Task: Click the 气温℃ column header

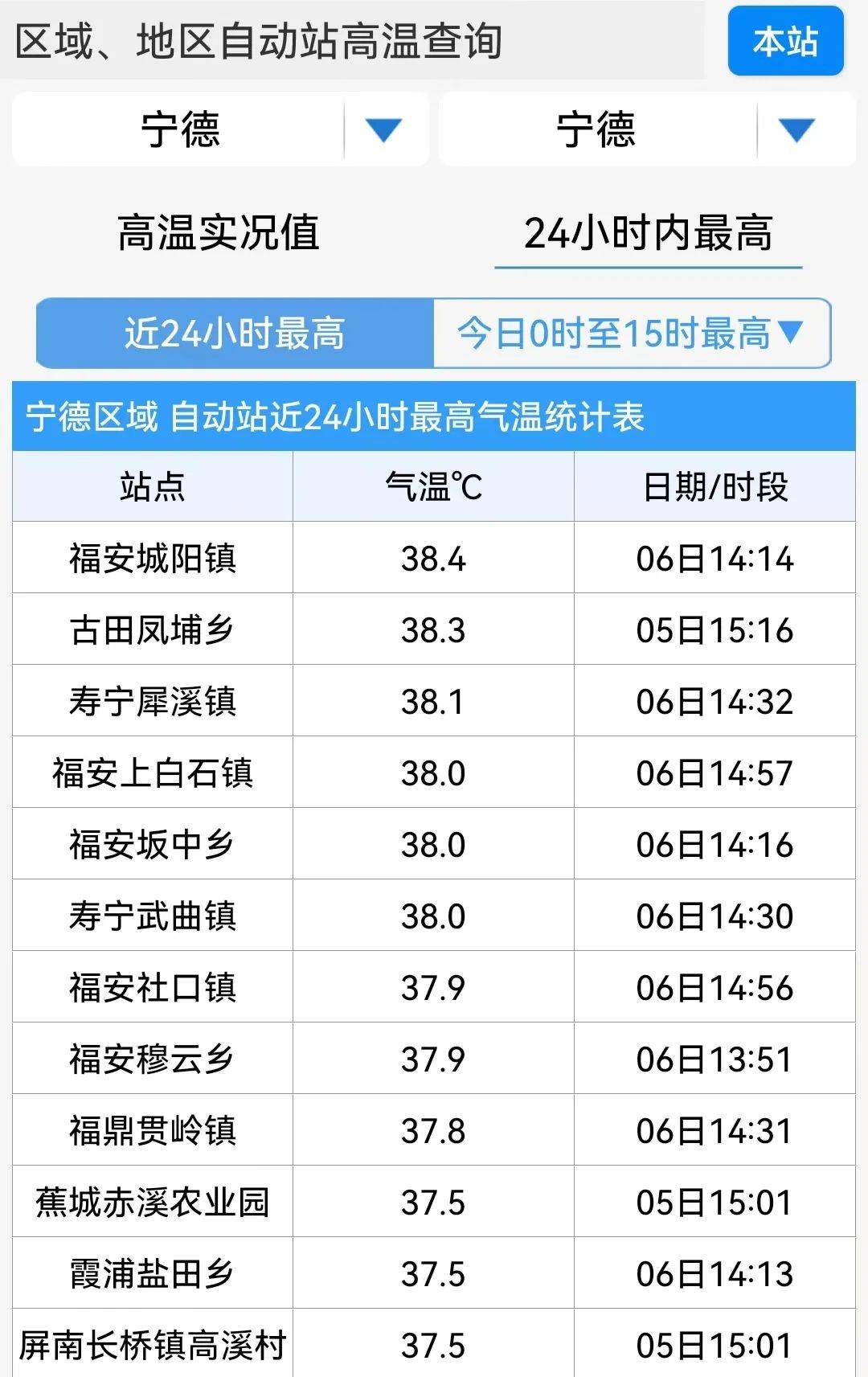Action: tap(434, 486)
